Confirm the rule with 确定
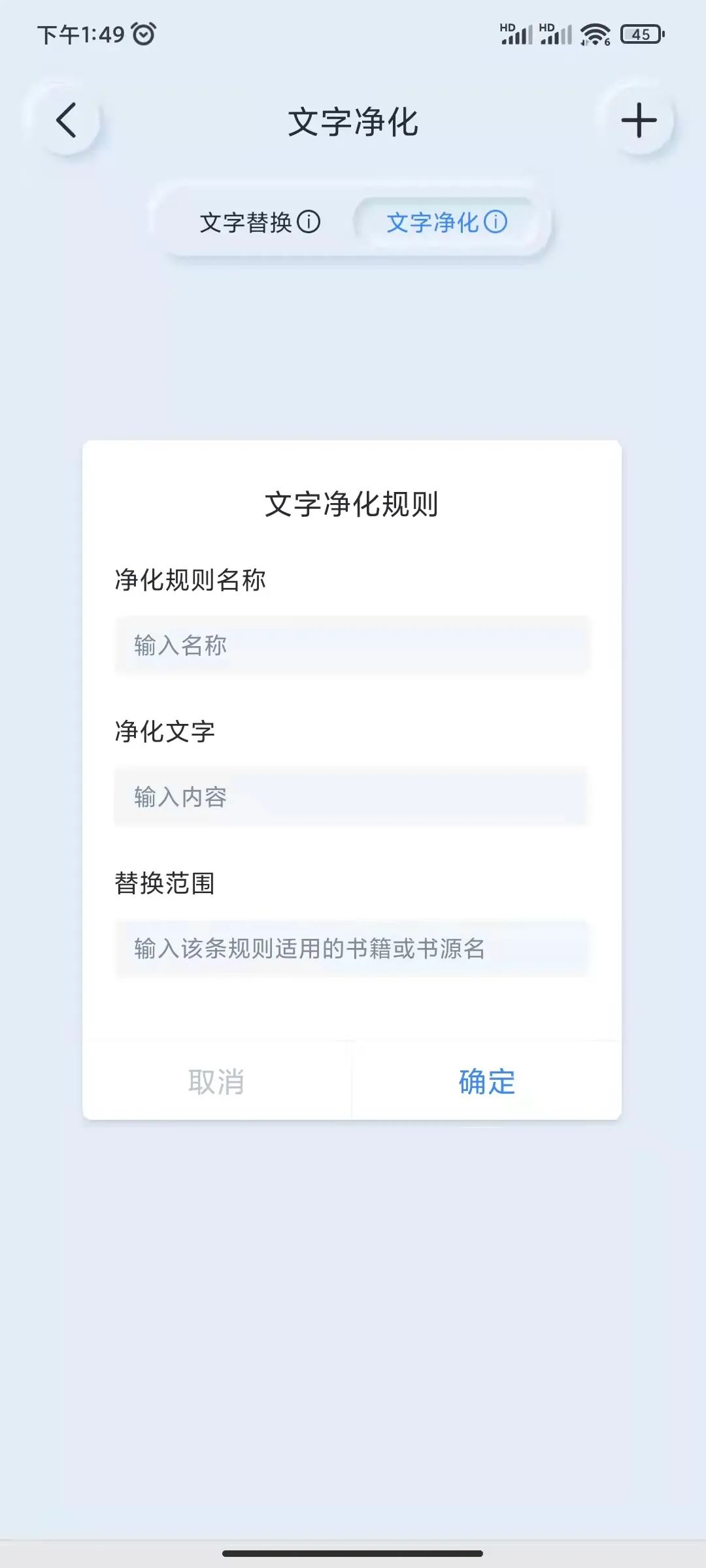This screenshot has width=706, height=1568. [487, 1081]
